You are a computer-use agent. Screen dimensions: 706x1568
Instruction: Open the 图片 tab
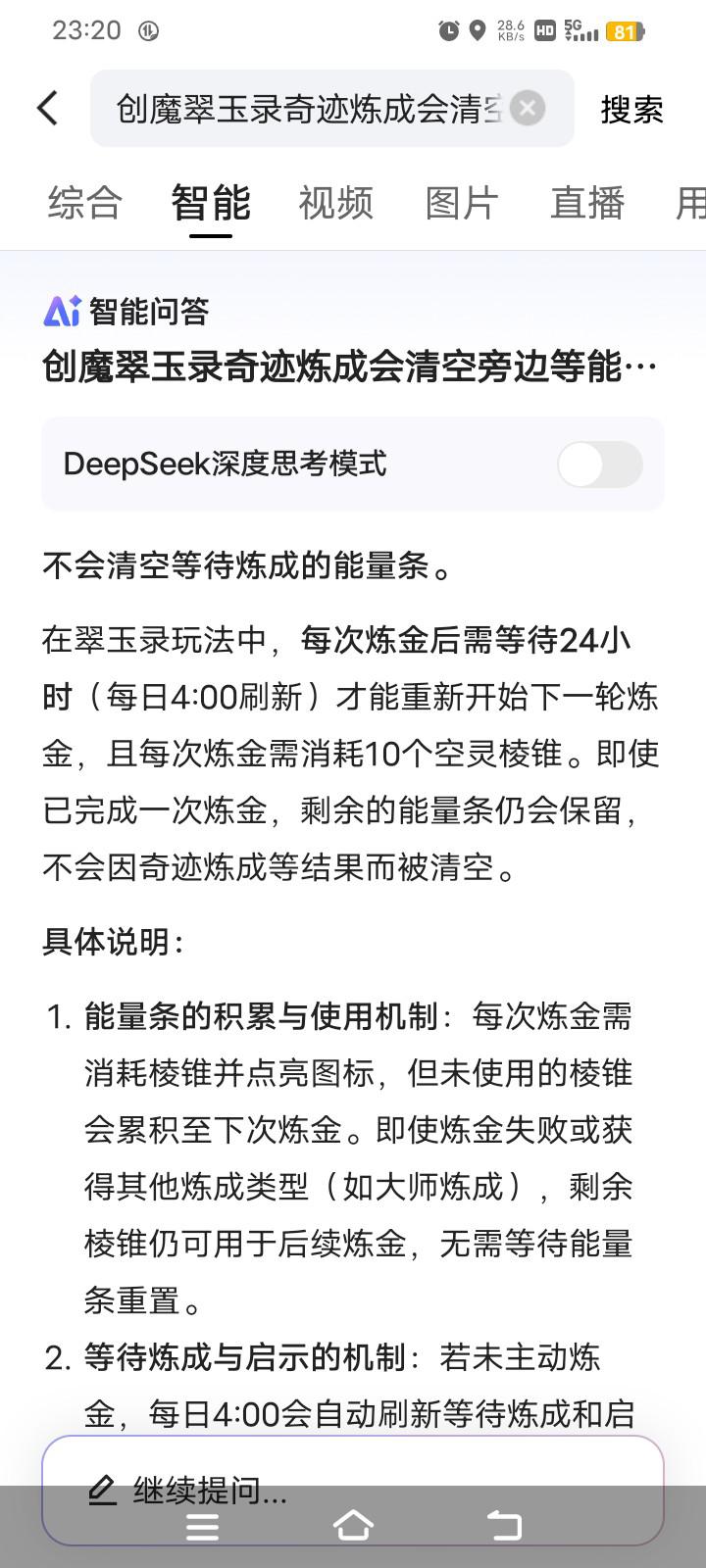[x=461, y=203]
